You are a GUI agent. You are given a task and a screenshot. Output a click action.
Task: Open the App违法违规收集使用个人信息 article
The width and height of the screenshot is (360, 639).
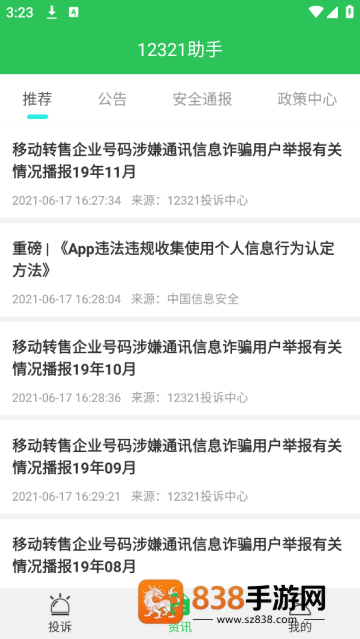coord(180,270)
